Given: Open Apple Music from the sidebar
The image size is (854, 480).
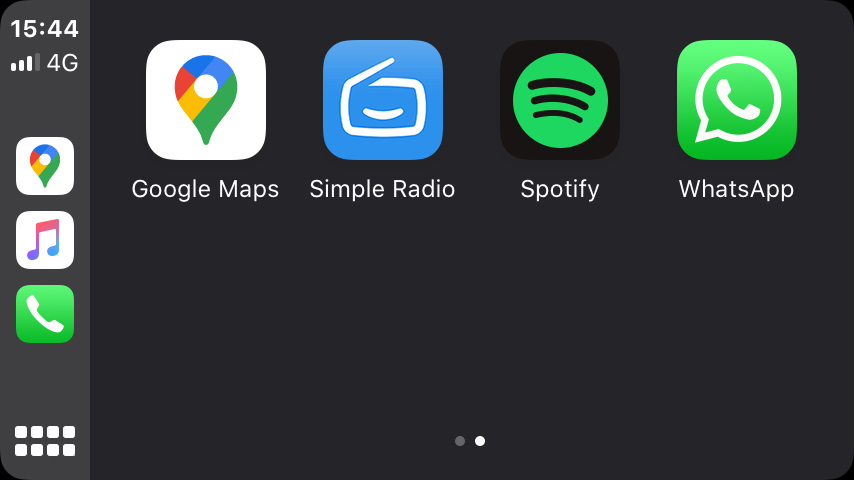Looking at the screenshot, I should tap(45, 240).
